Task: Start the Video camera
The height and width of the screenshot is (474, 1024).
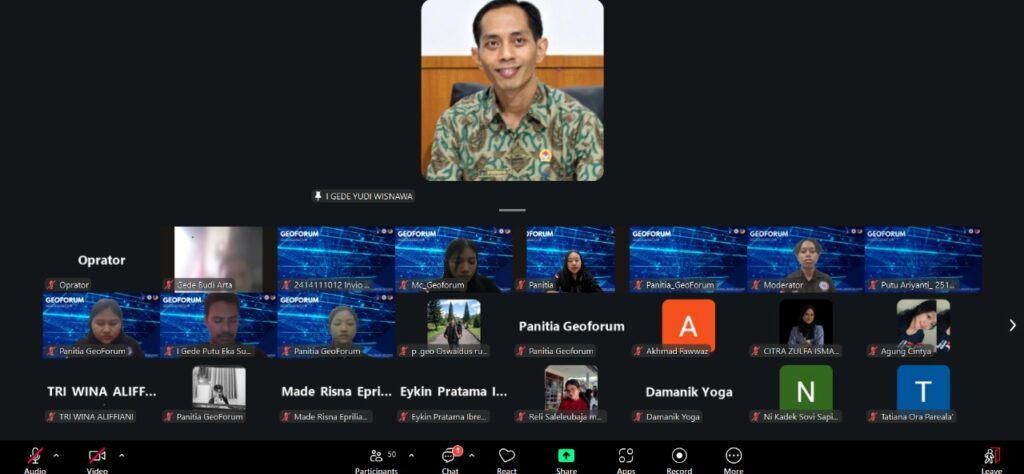Action: point(97,457)
